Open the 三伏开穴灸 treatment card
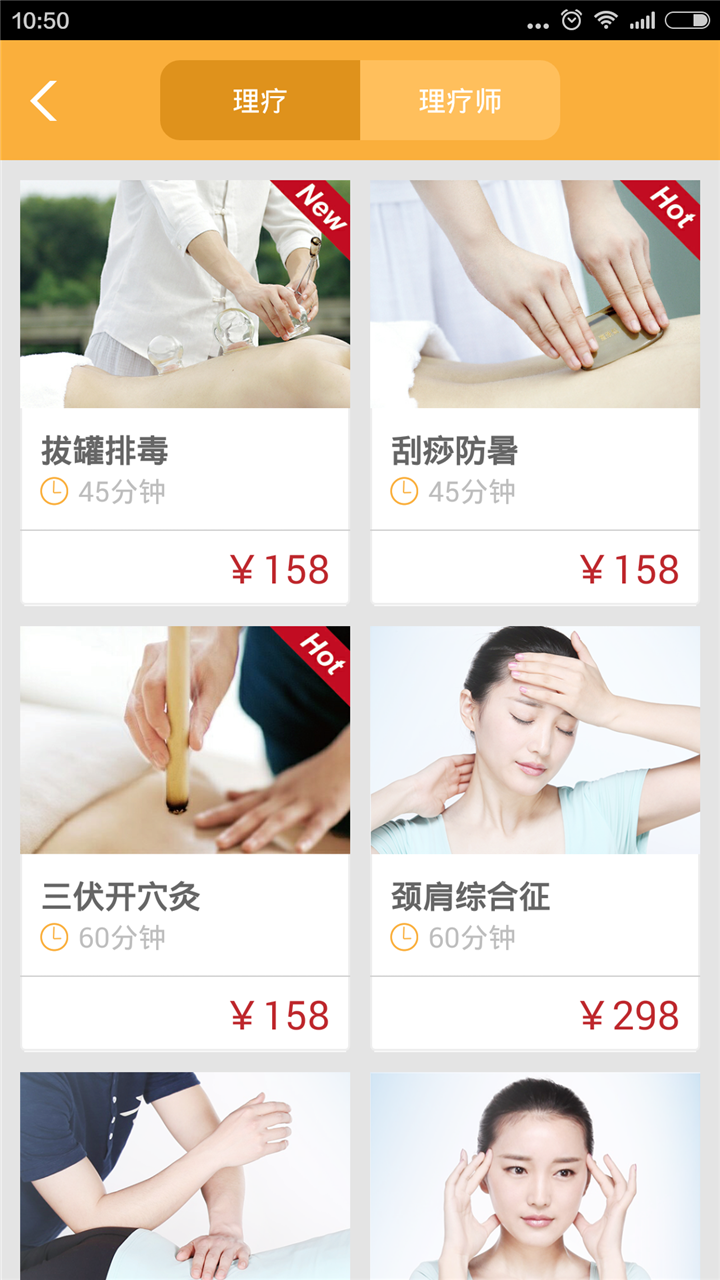 pyautogui.click(x=185, y=838)
